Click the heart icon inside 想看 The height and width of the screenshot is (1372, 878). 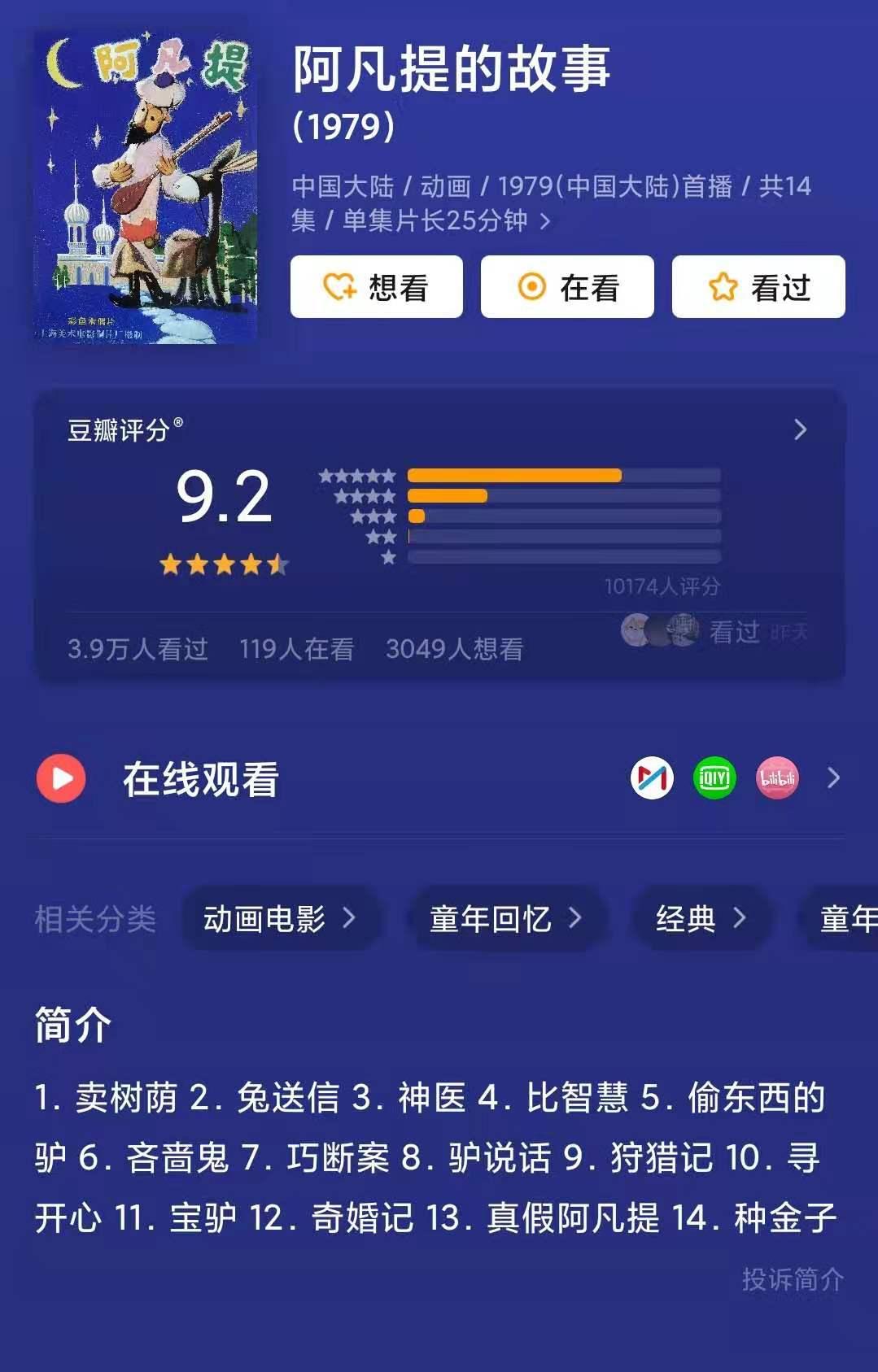pyautogui.click(x=341, y=286)
